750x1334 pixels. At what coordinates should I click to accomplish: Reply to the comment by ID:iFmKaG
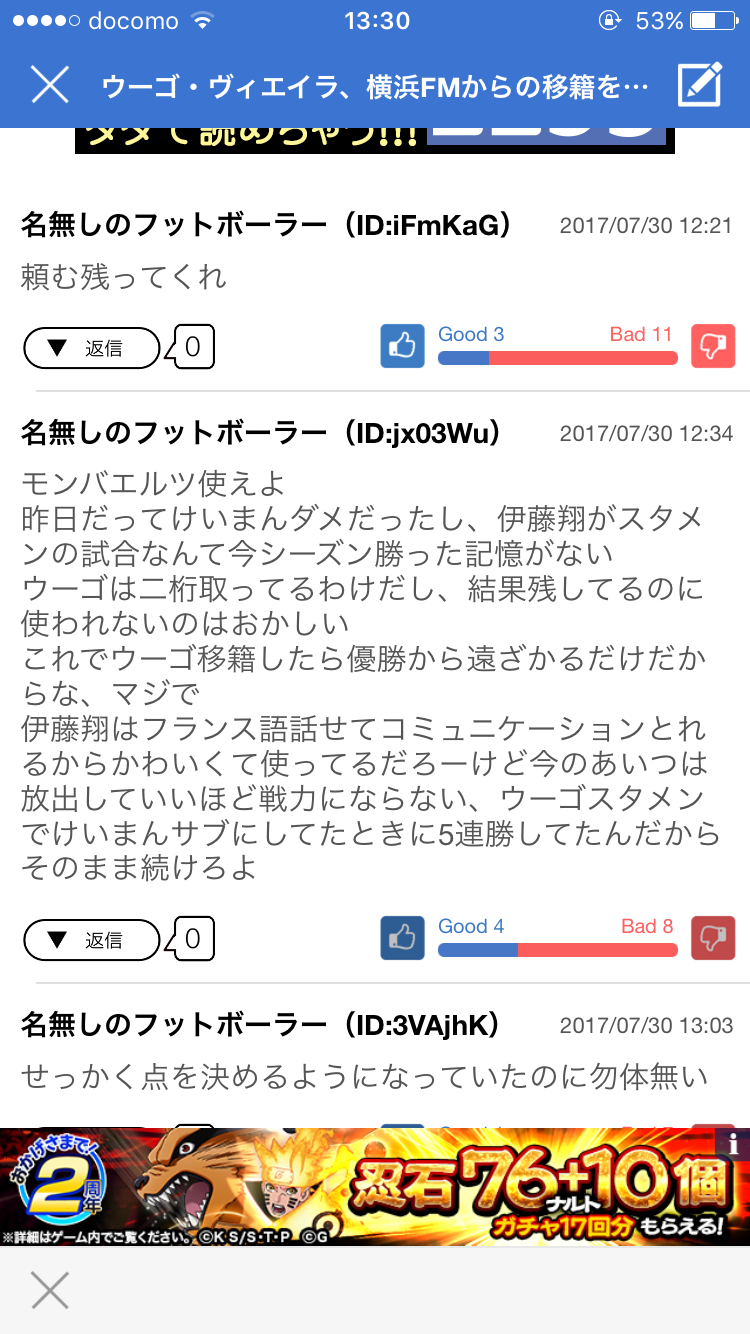coord(92,348)
